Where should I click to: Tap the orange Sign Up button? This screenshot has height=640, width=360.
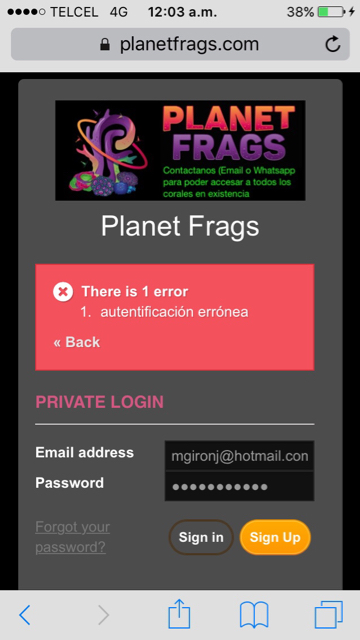pos(275,537)
